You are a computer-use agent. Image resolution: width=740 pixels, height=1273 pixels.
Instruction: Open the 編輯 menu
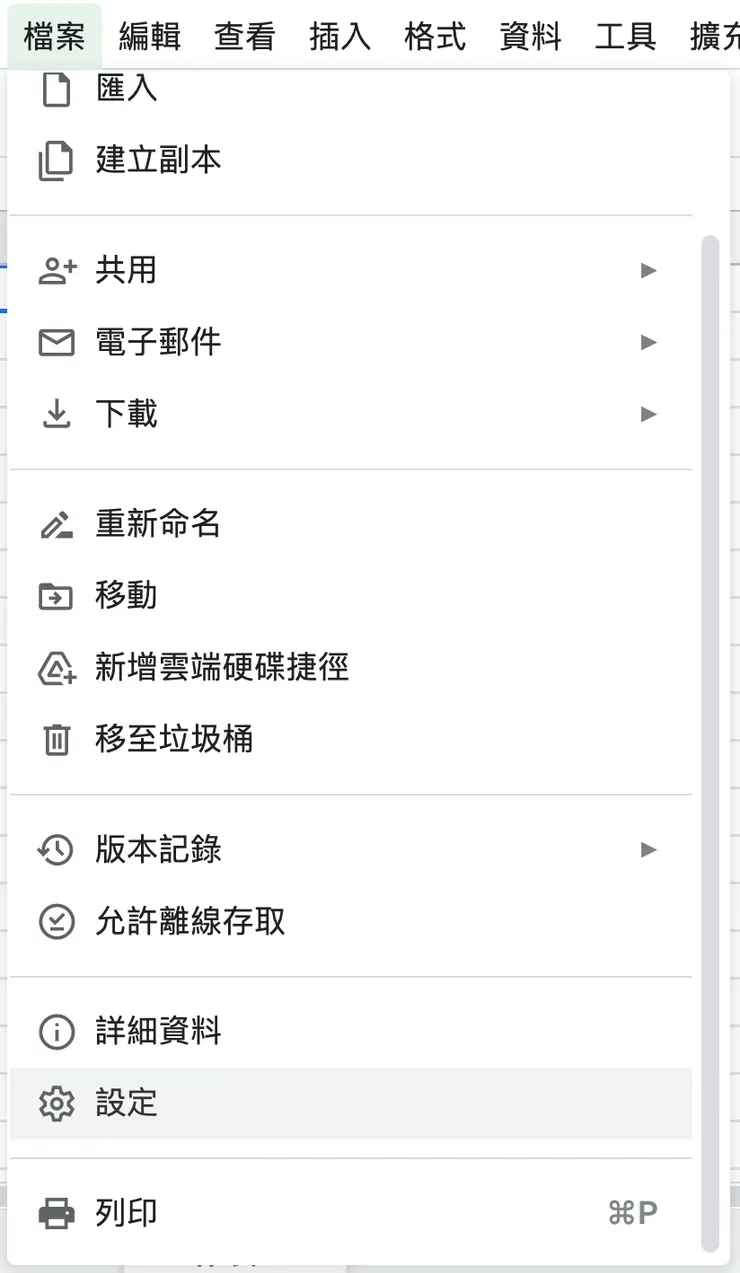149,36
